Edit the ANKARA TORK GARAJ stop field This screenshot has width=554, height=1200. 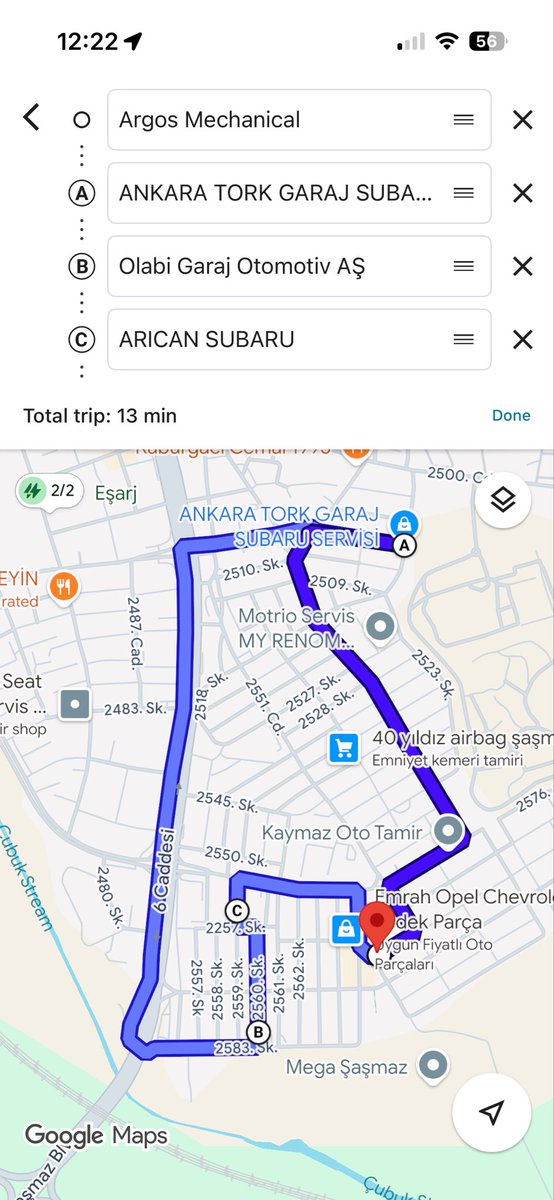(x=299, y=193)
